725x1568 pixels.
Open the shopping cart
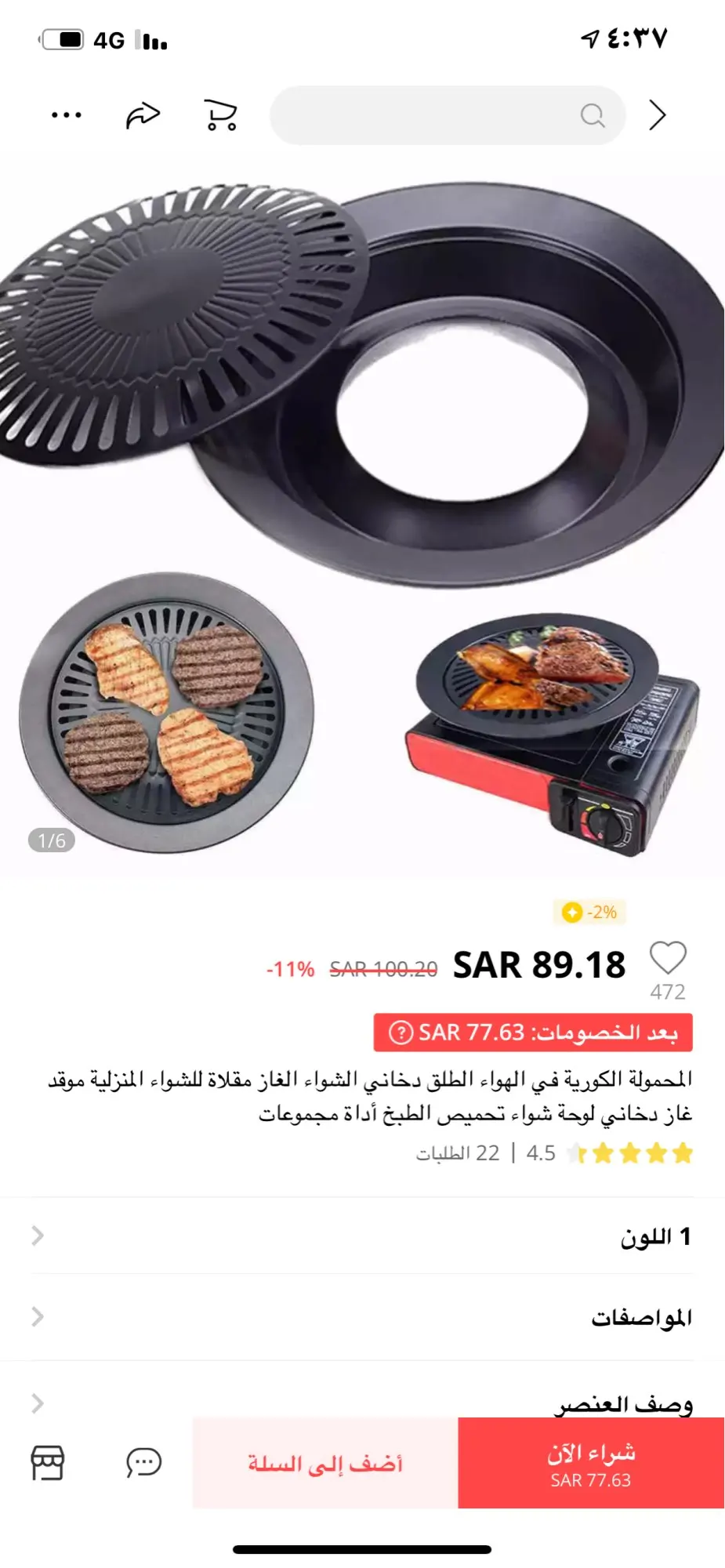220,115
